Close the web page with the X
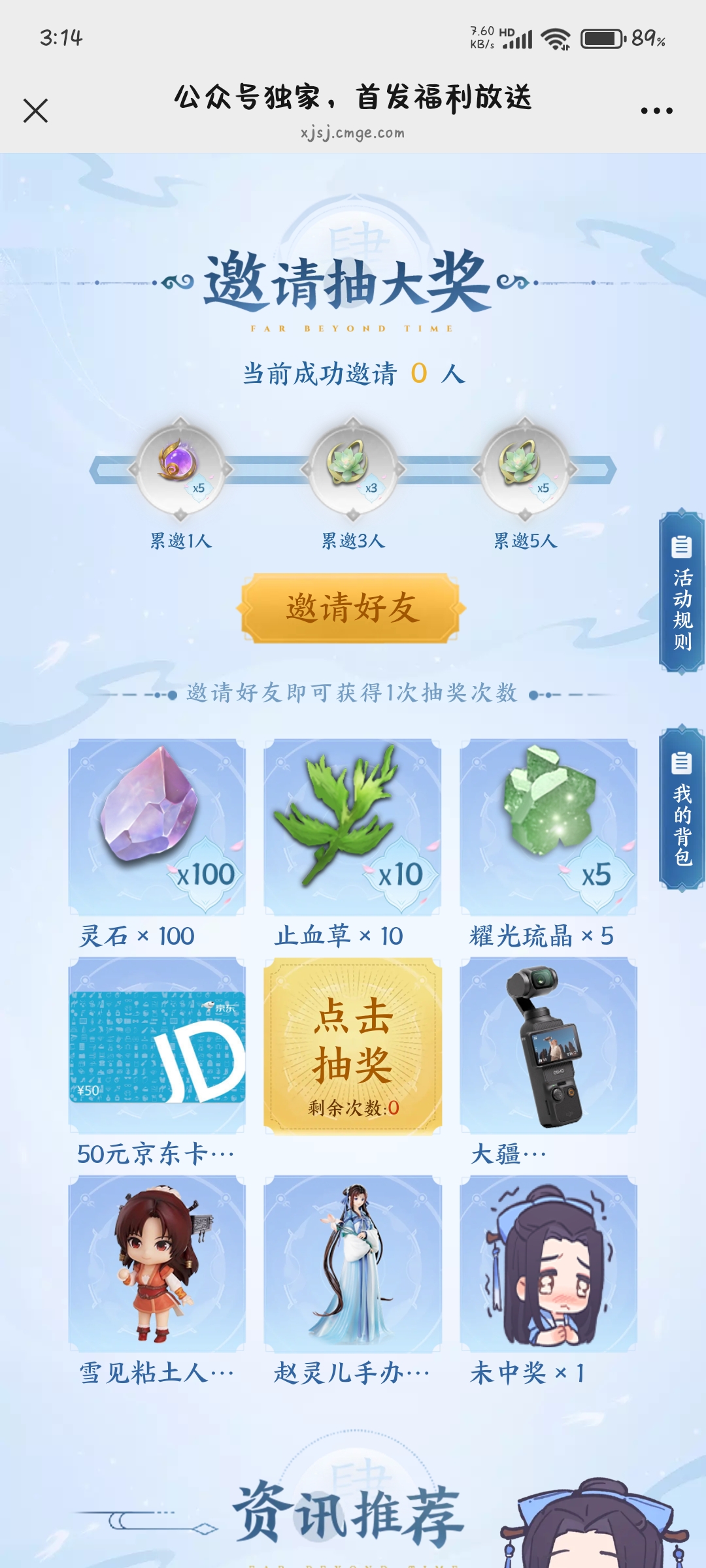Viewport: 706px width, 1568px height. coord(35,110)
